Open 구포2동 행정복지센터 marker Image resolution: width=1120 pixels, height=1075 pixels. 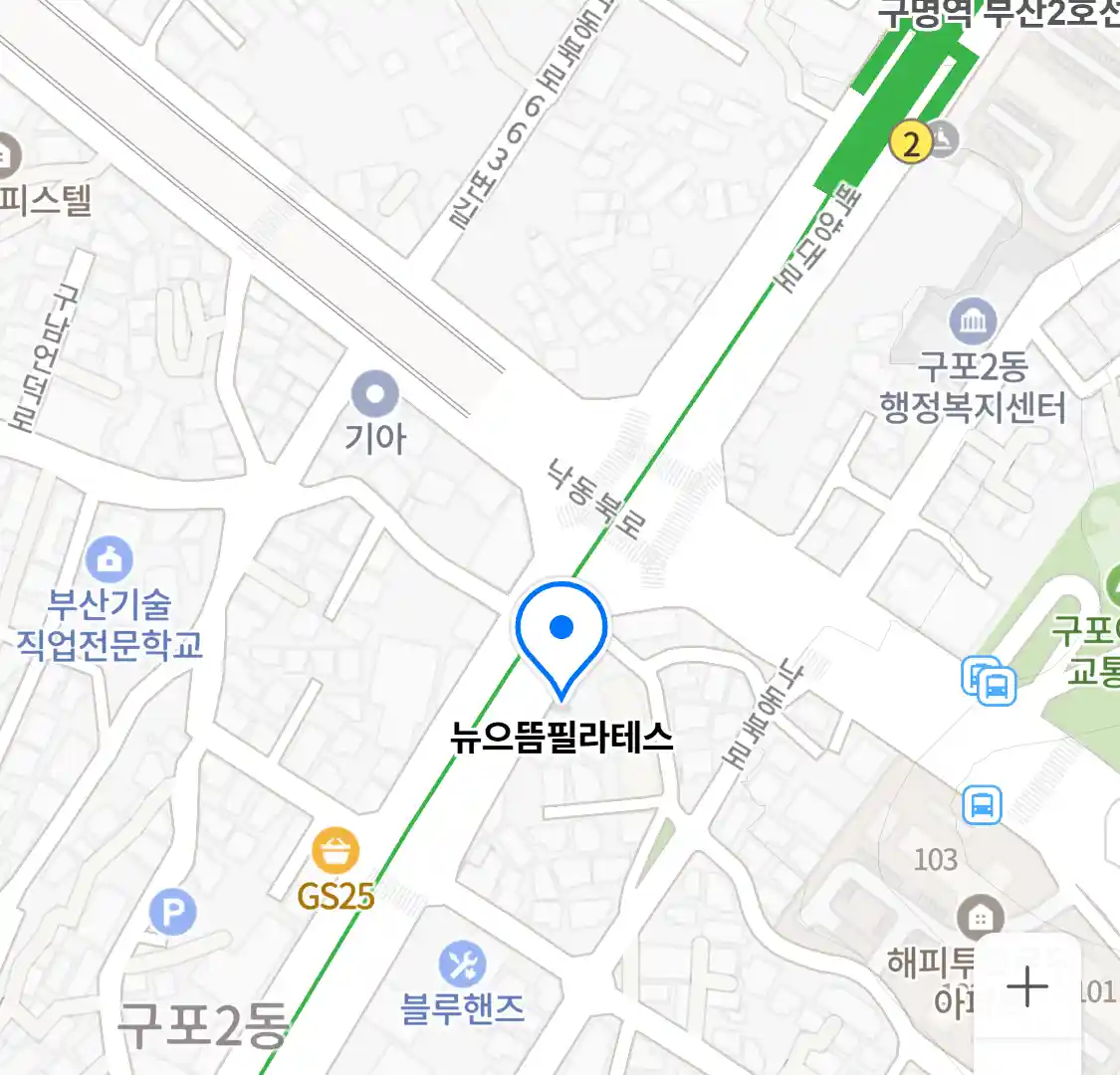[x=972, y=322]
